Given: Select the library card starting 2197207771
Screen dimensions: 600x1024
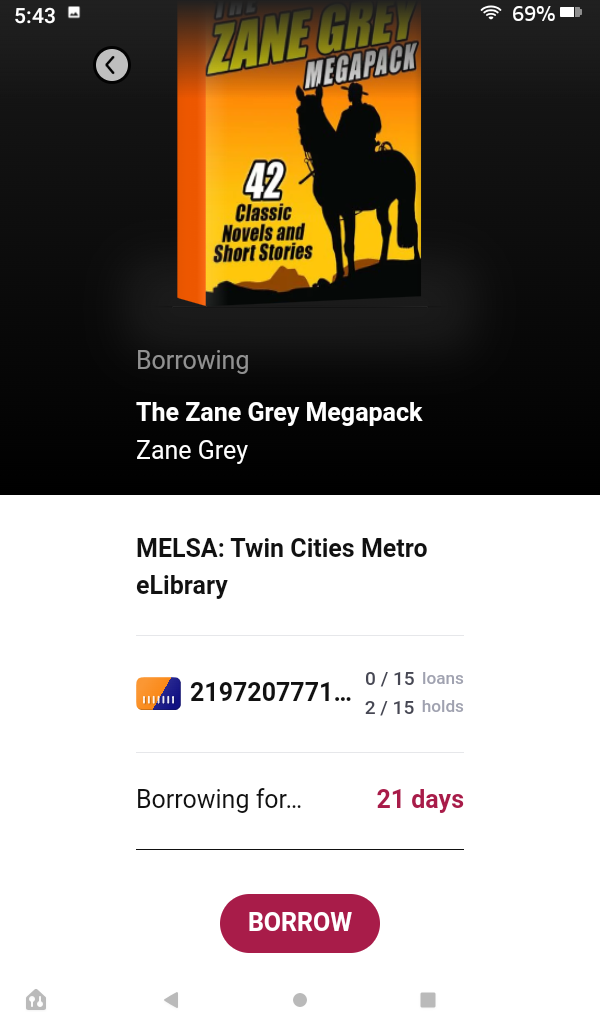Looking at the screenshot, I should pos(270,692).
